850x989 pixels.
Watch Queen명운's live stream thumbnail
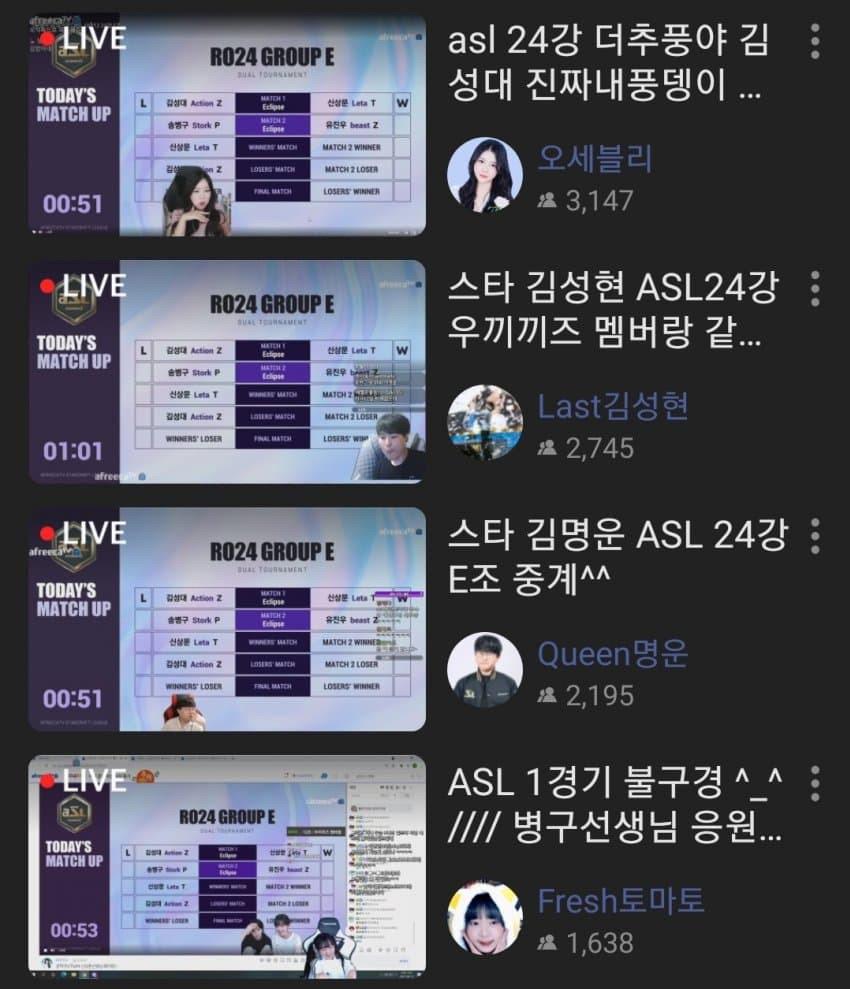point(227,619)
